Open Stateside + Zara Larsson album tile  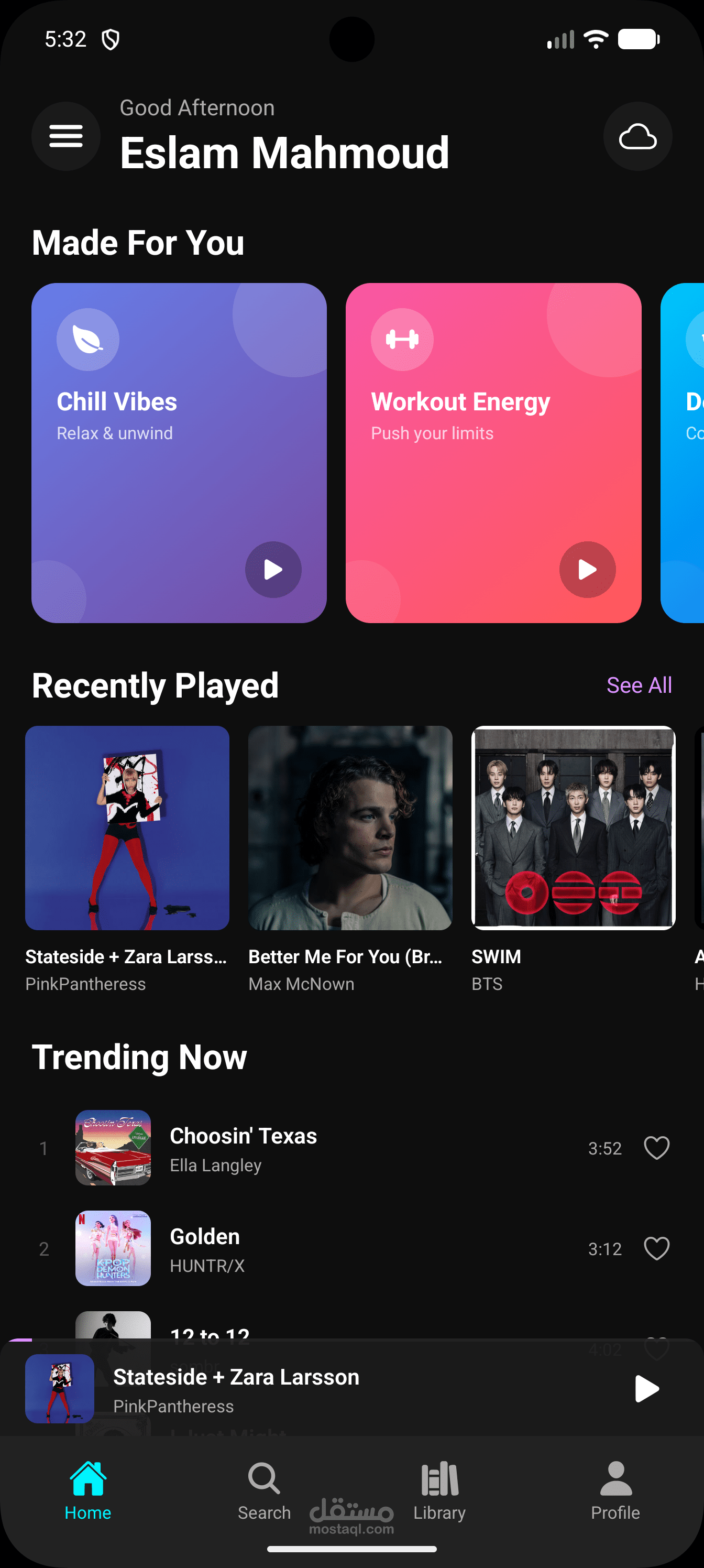click(x=127, y=828)
